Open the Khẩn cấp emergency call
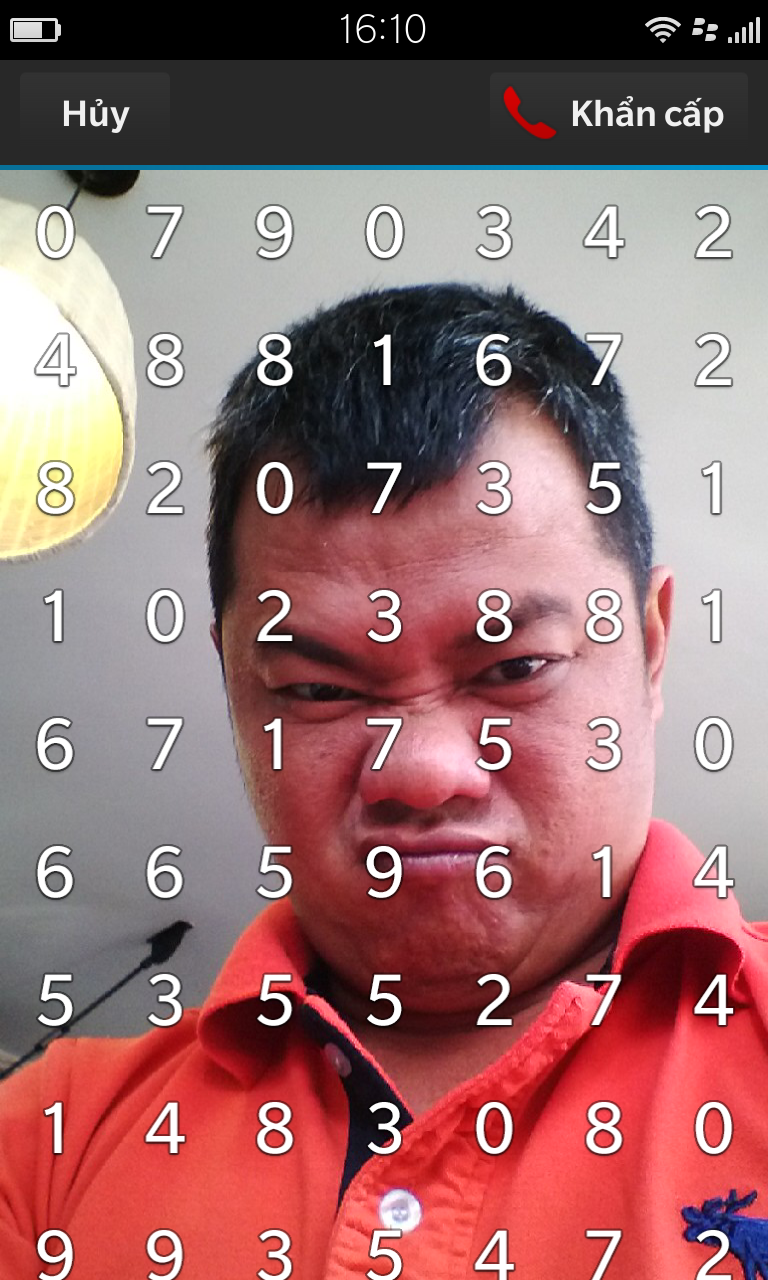Screen dimensions: 768x1280 [x=619, y=114]
